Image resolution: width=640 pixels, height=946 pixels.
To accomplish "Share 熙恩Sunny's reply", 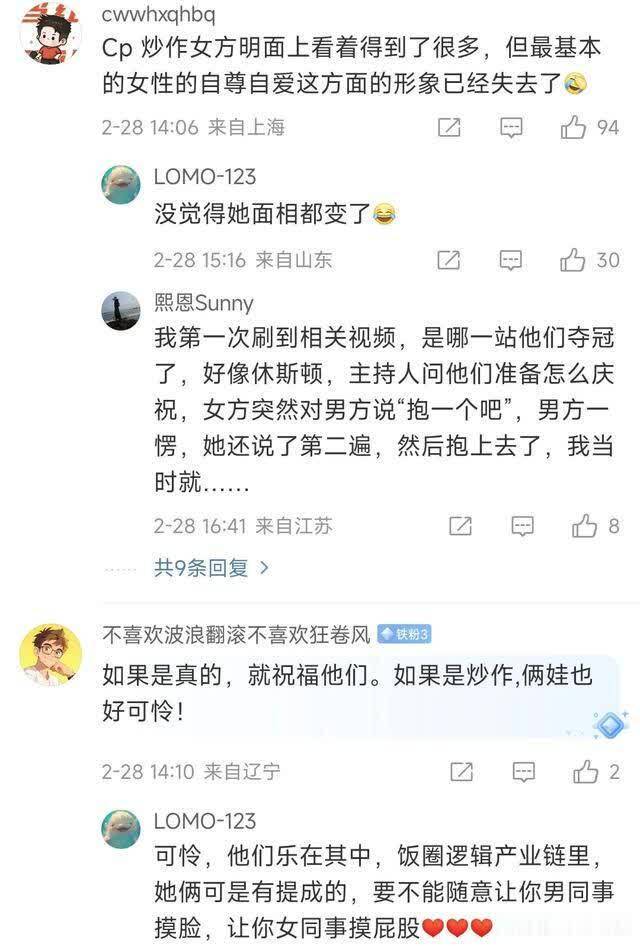I will 460,525.
